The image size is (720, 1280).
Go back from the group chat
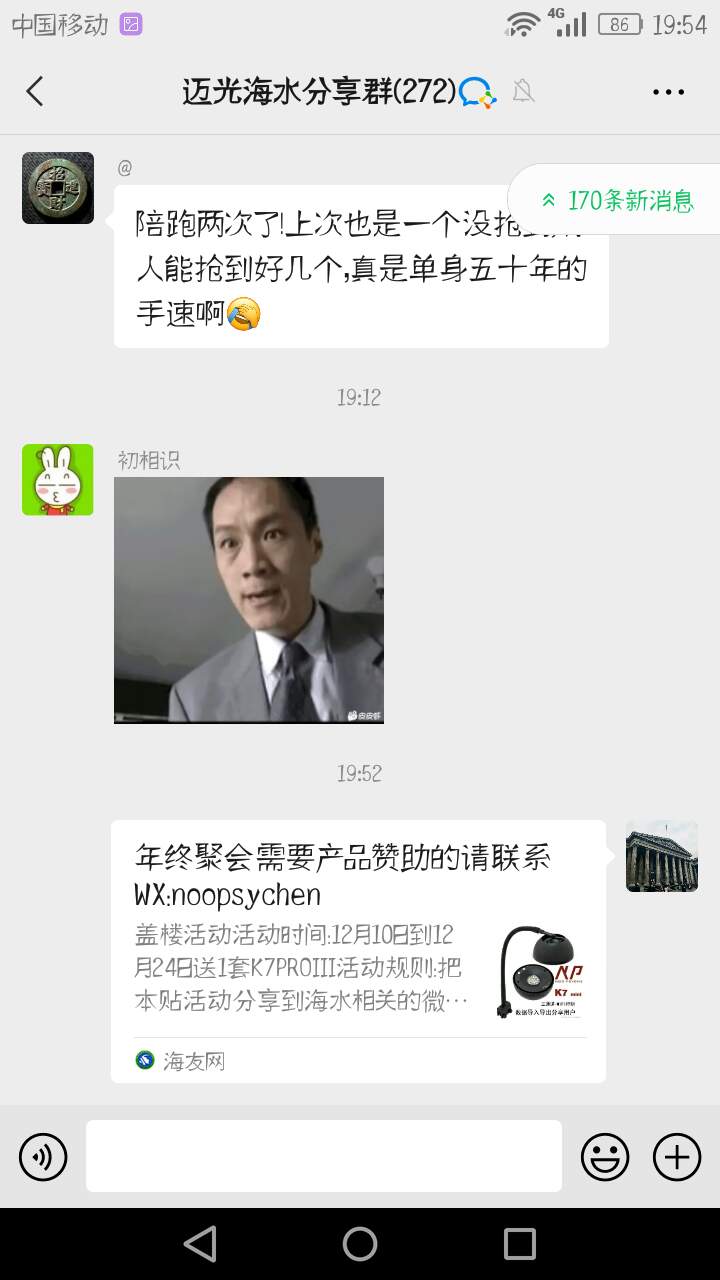[x=35, y=91]
